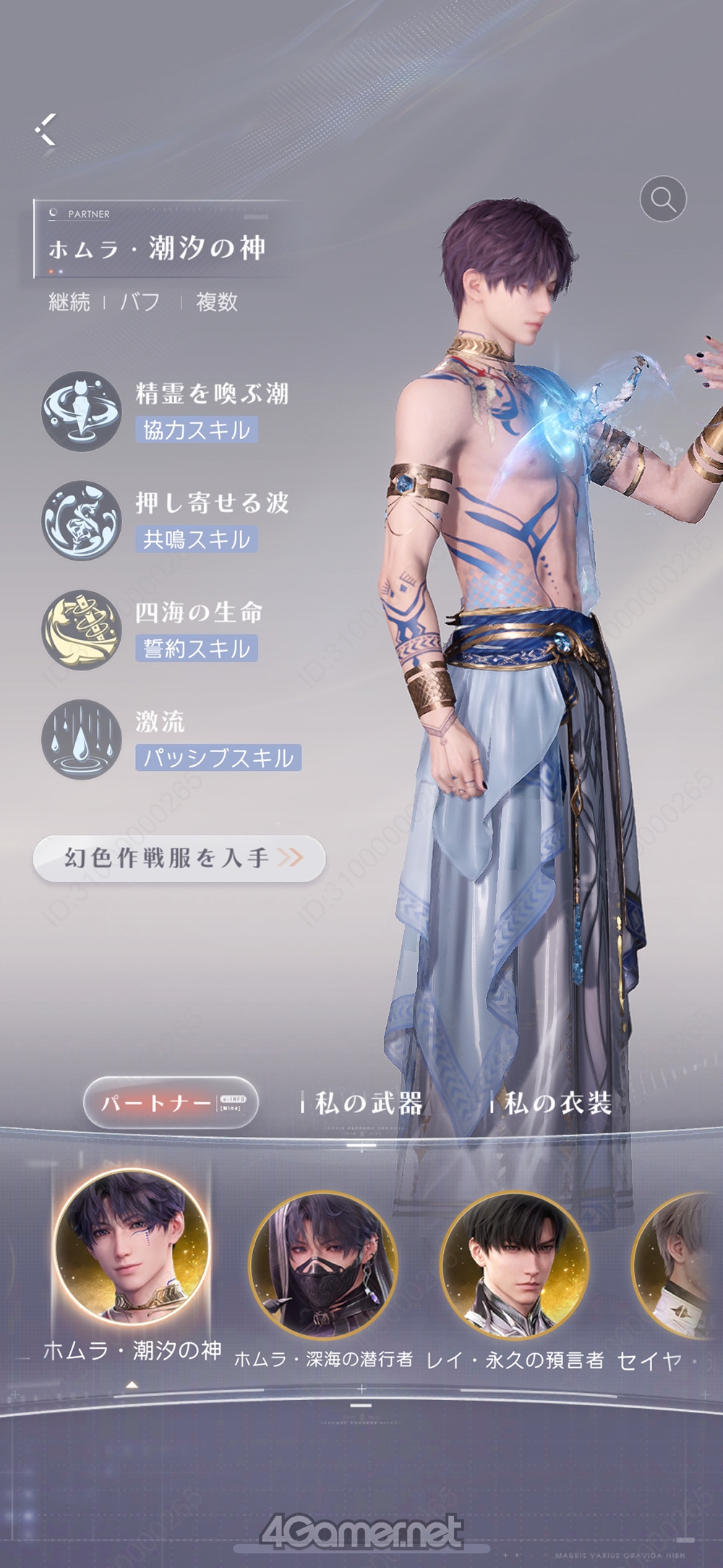Viewport: 723px width, 1568px height.
Task: Show details of 四海の生命 skill
Action: [81, 630]
